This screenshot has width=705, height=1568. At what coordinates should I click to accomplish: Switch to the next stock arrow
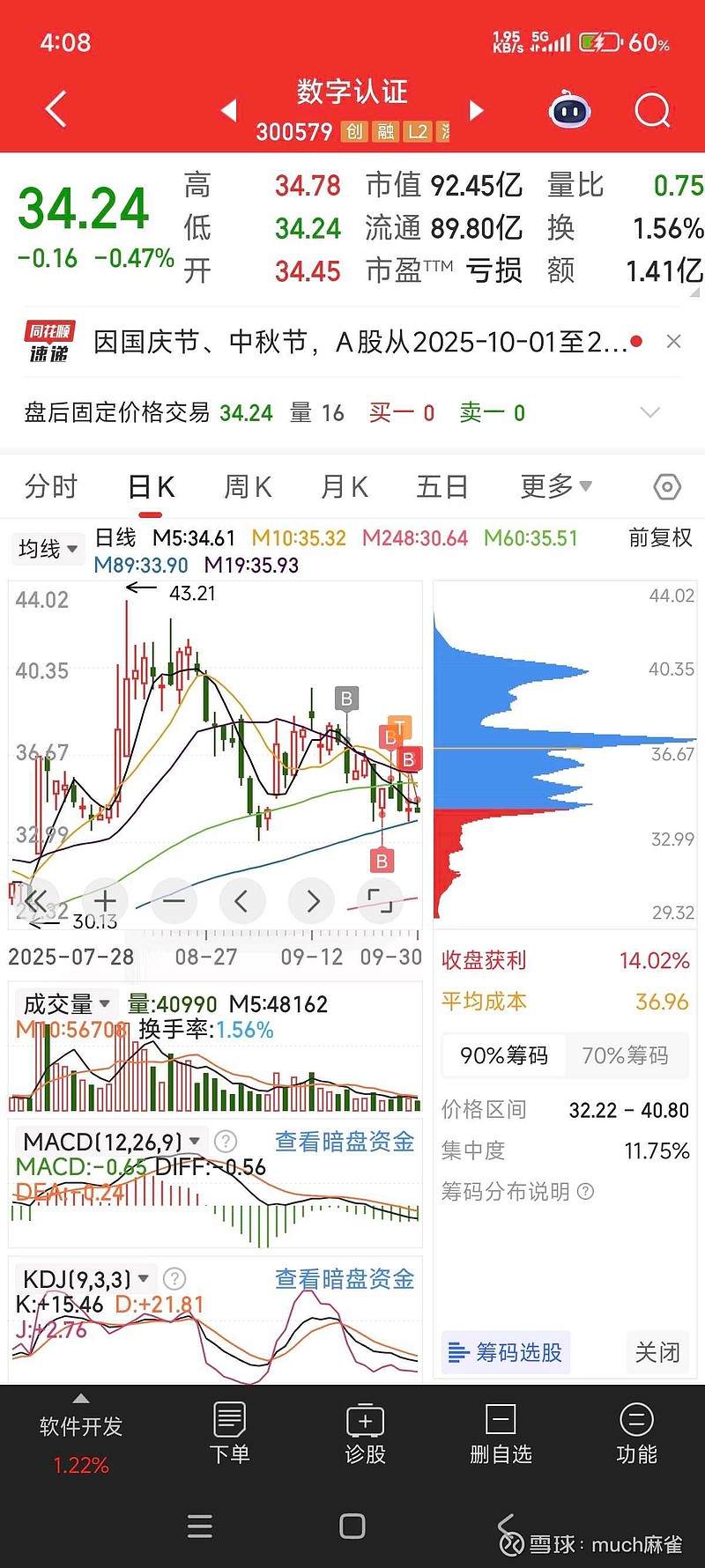coord(477,110)
